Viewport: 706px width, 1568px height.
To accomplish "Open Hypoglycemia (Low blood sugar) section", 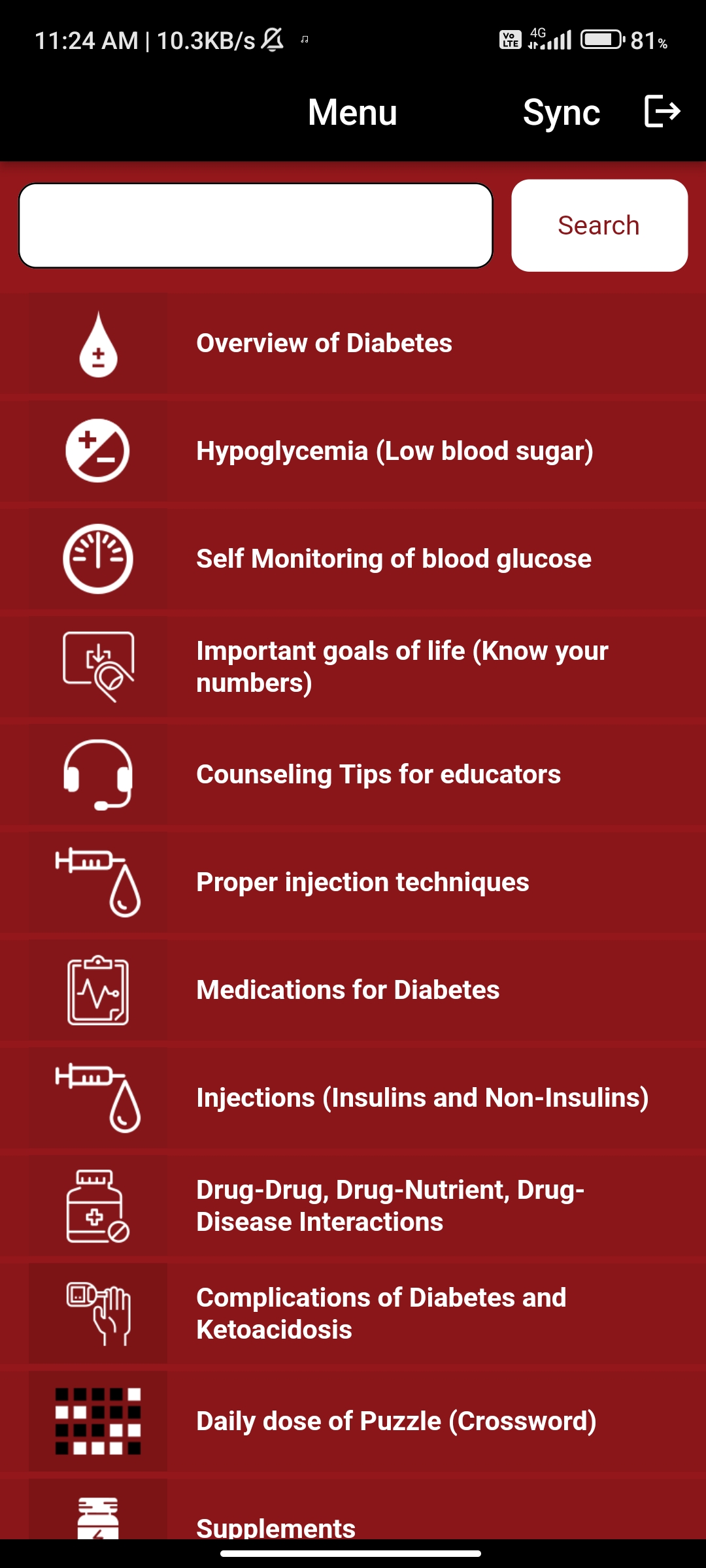I will (x=353, y=451).
